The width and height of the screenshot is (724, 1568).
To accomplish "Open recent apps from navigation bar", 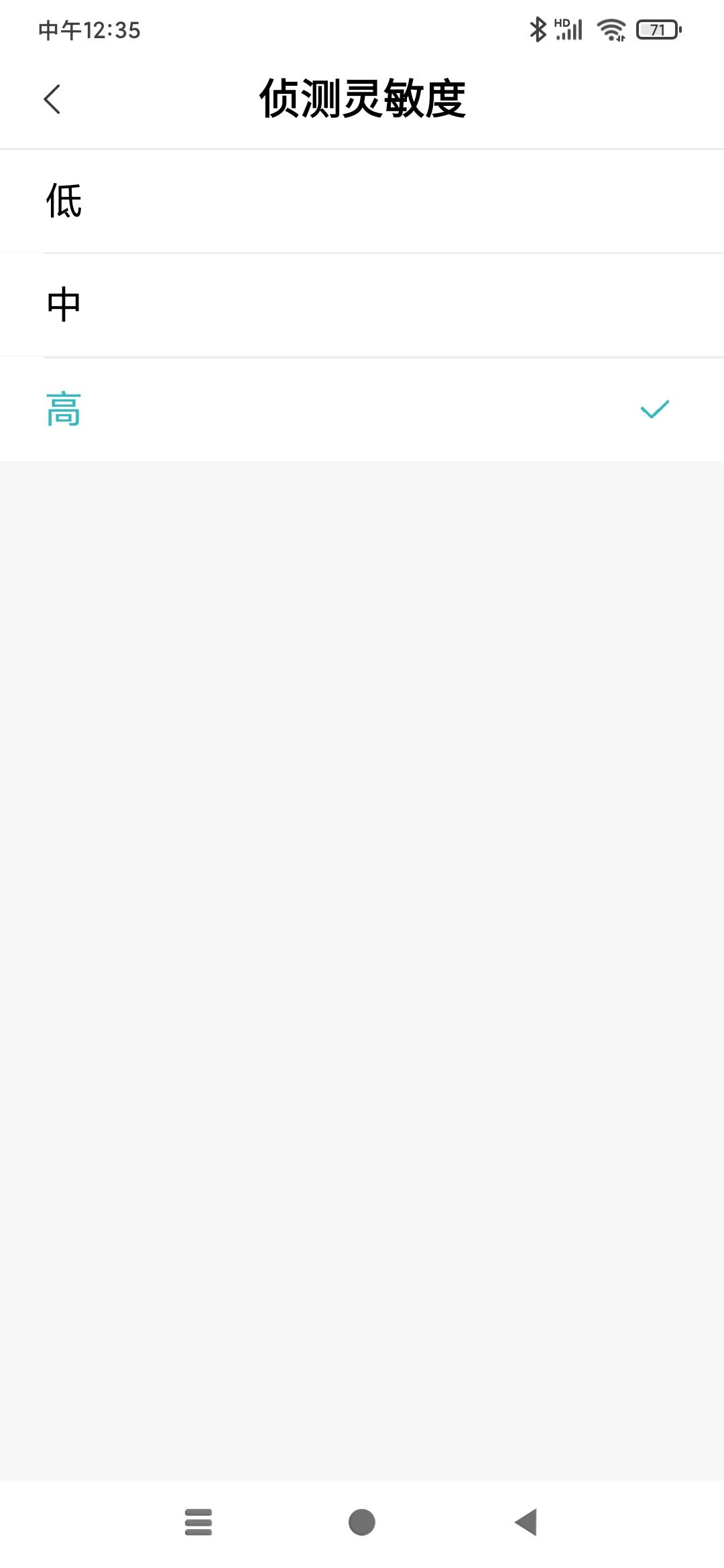I will coord(198,1522).
